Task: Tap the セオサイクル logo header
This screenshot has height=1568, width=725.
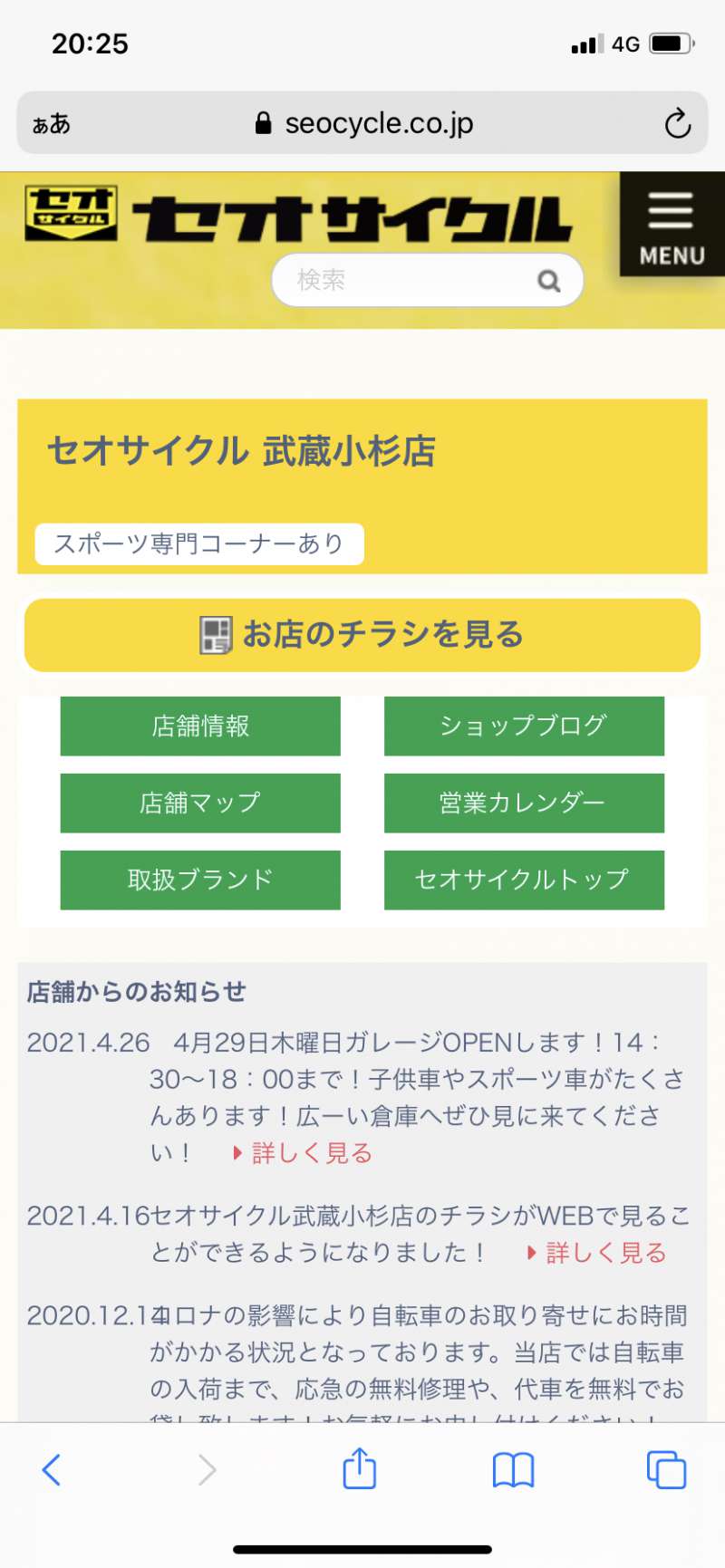Action: [299, 217]
